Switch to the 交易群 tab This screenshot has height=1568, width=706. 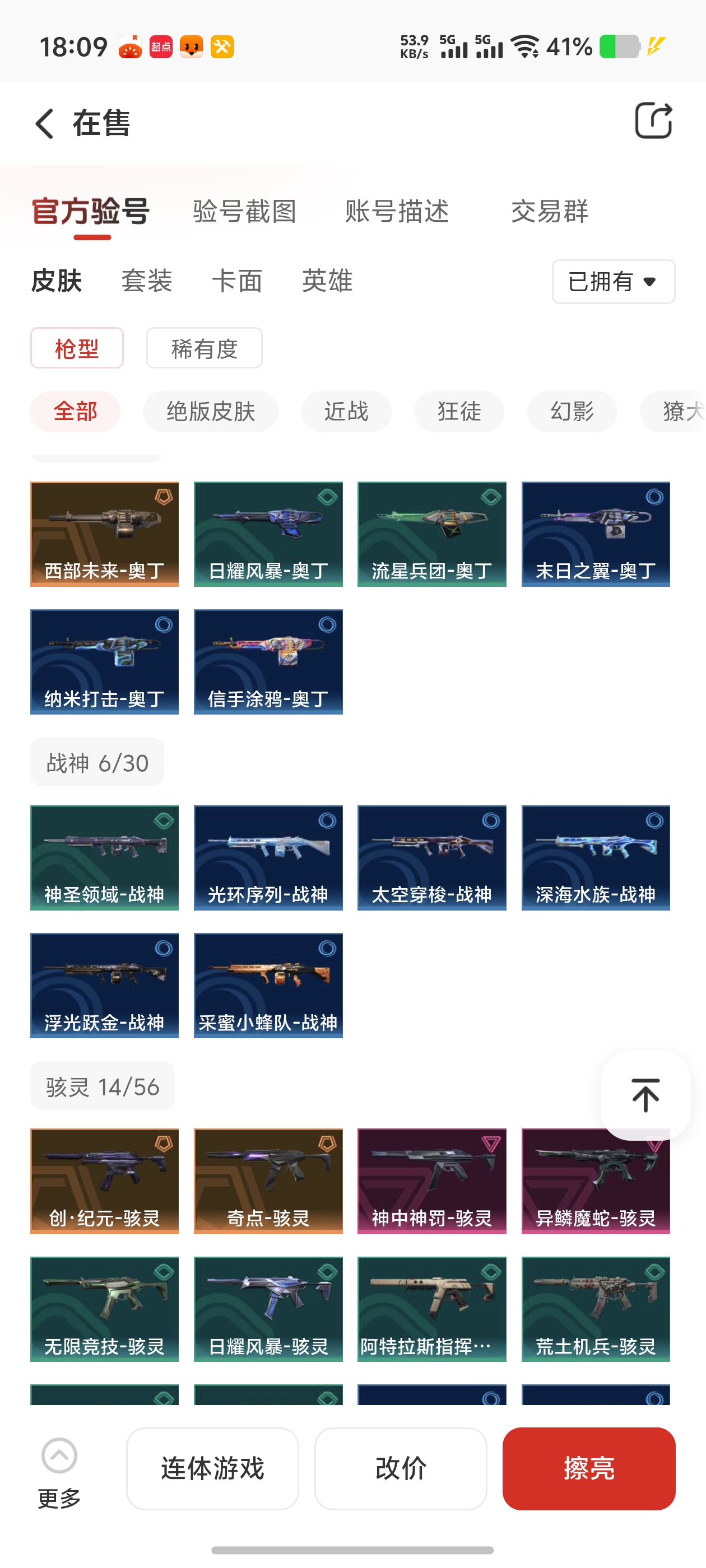click(x=549, y=211)
